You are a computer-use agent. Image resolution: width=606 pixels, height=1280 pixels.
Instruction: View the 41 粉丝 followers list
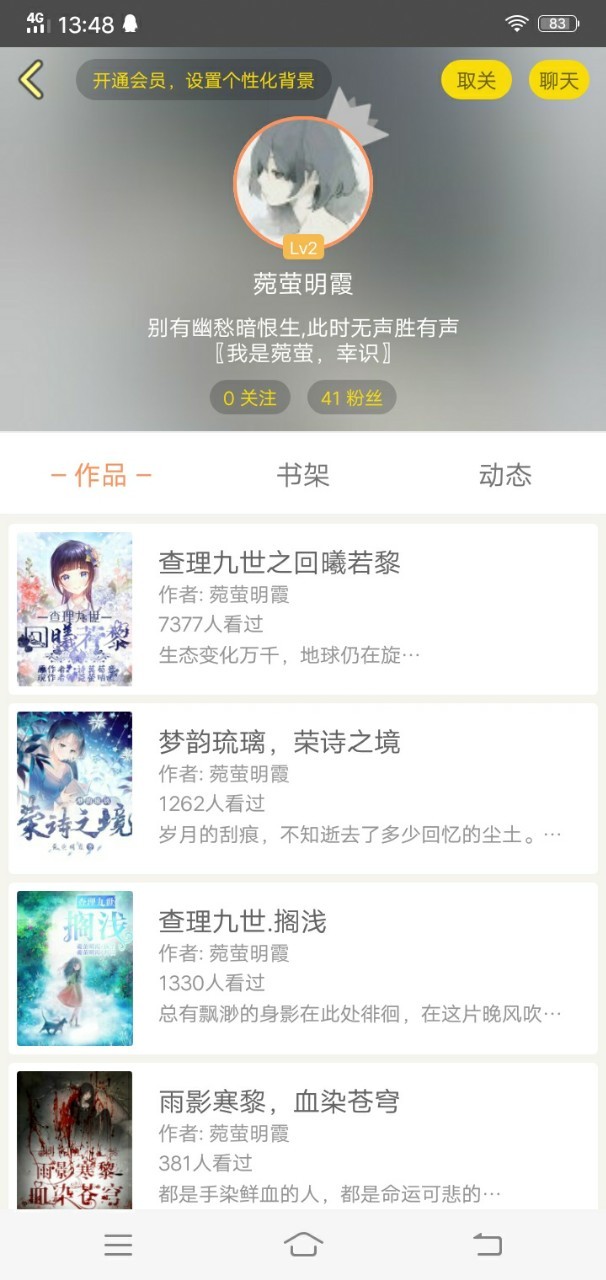tap(352, 398)
